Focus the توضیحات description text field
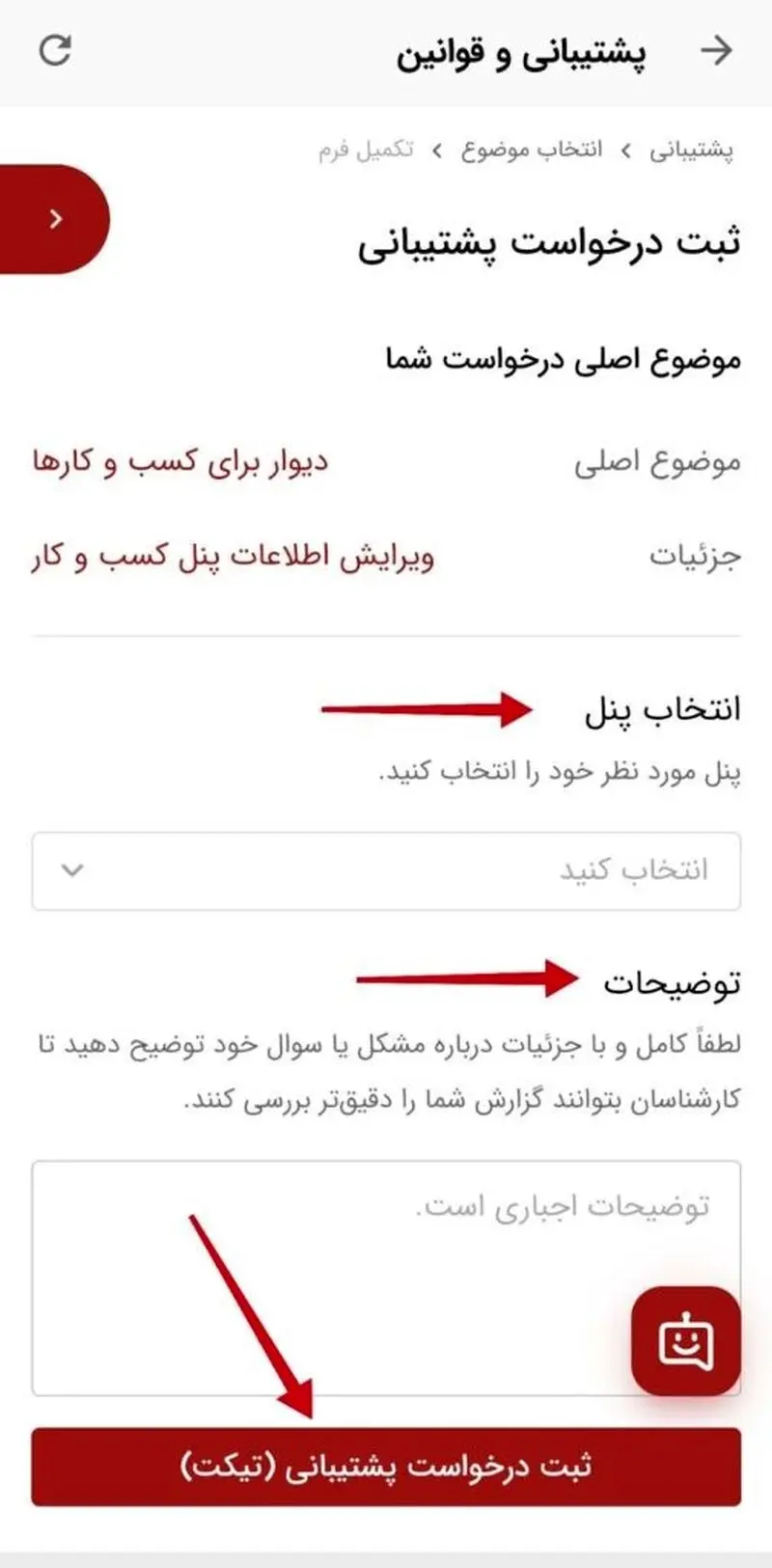This screenshot has height=1568, width=772. click(x=328, y=1276)
